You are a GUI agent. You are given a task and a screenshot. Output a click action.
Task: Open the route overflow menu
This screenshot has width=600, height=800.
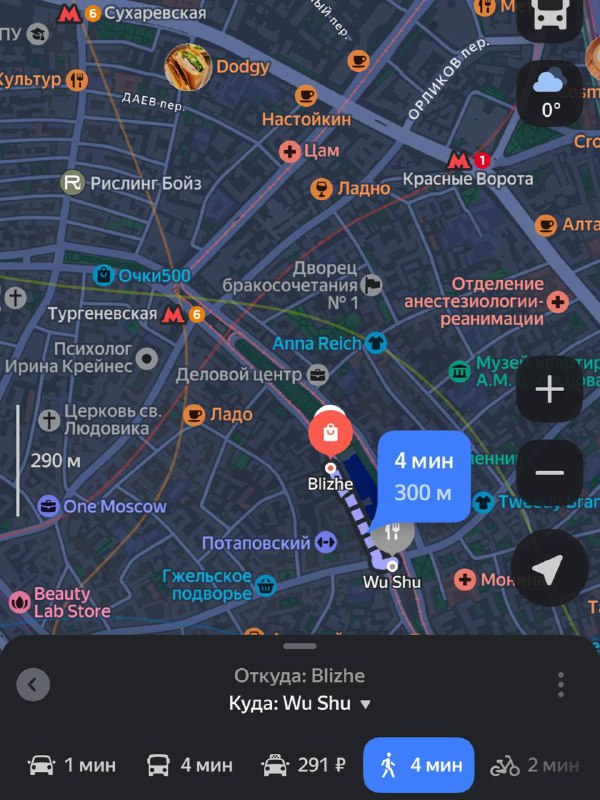point(561,685)
